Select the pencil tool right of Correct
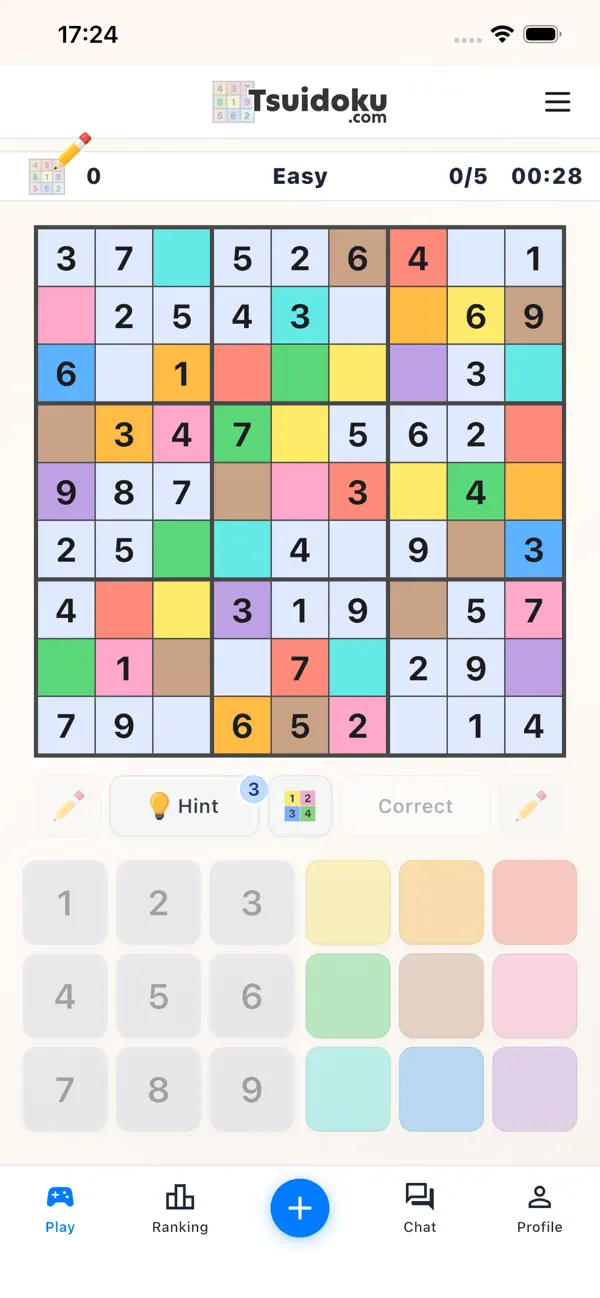The height and width of the screenshot is (1298, 600). tap(531, 806)
